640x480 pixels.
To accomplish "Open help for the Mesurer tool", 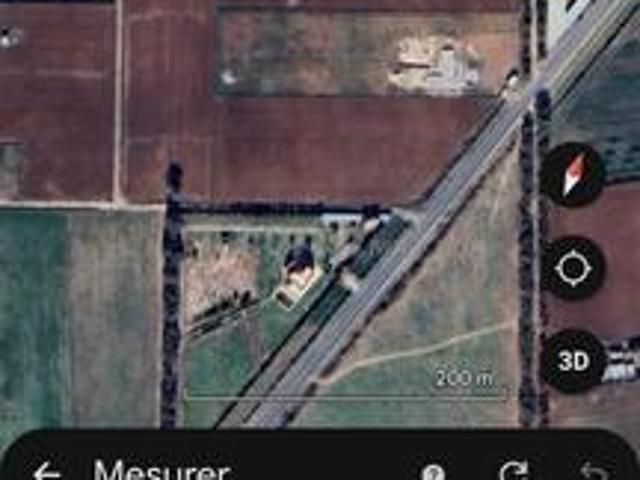I will click(432, 472).
